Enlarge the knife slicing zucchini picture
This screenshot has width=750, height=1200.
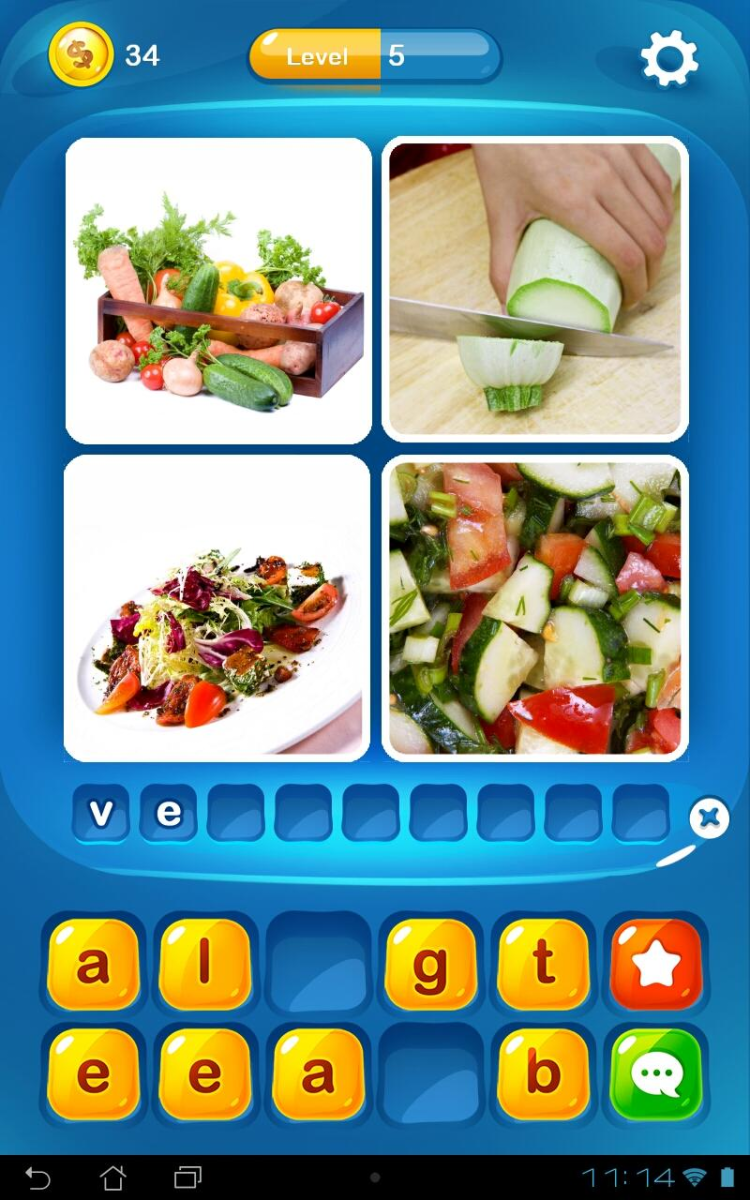(535, 289)
